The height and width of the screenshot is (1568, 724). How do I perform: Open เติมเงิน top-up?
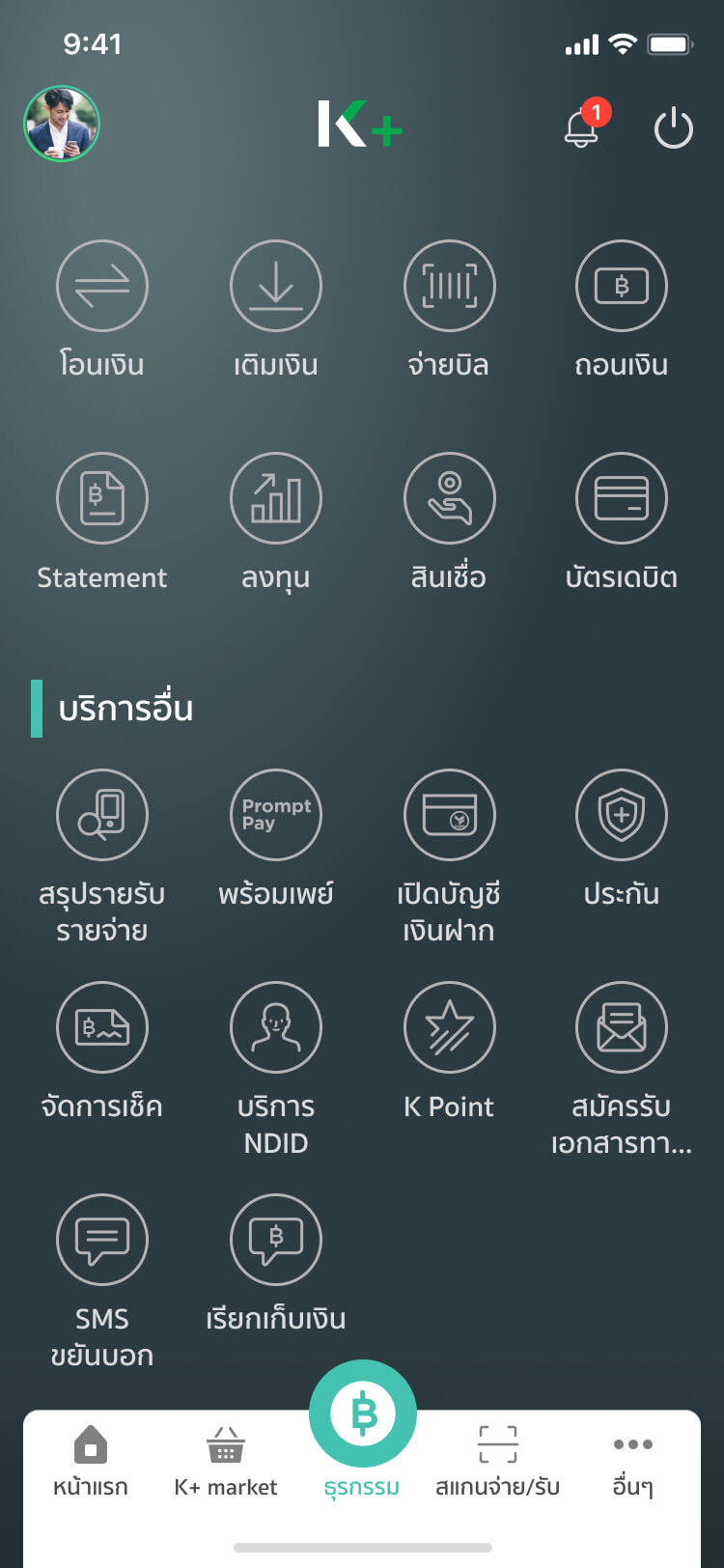click(x=276, y=287)
